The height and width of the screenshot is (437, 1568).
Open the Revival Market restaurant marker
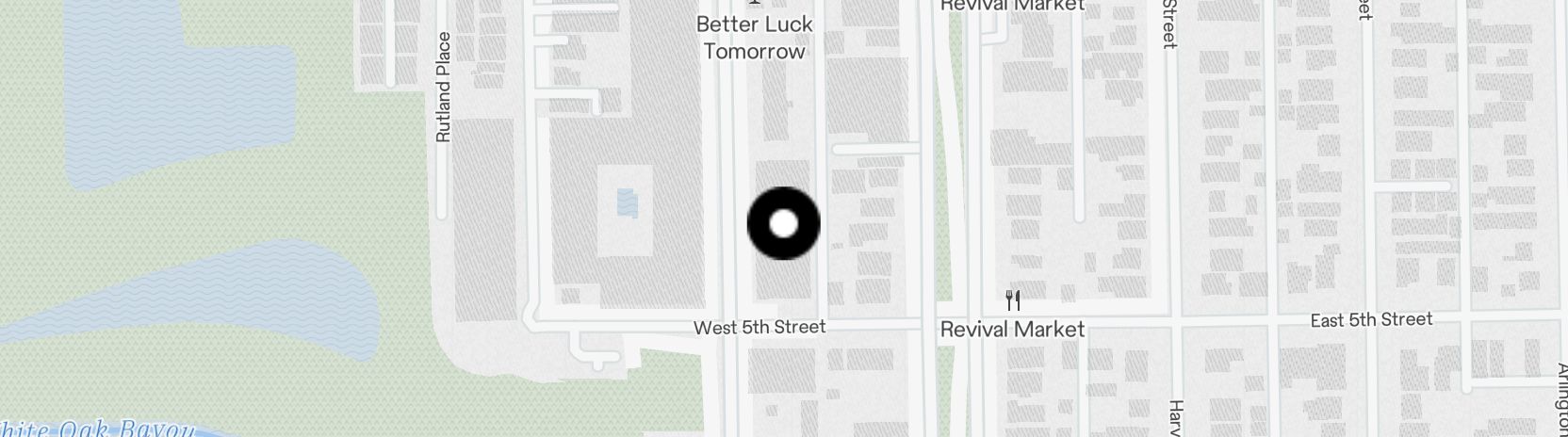coord(1013,301)
